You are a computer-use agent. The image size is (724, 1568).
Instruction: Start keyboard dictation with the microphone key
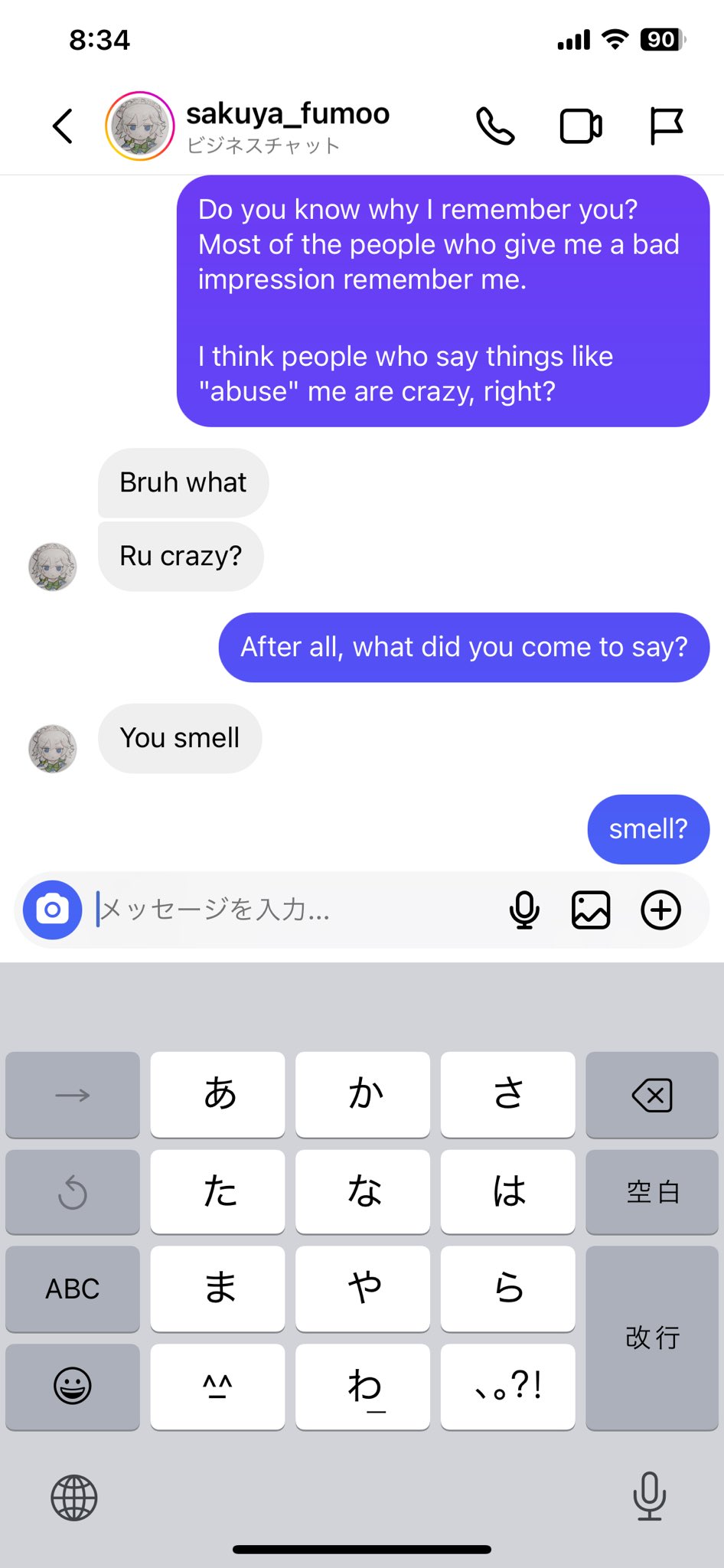tap(650, 1496)
